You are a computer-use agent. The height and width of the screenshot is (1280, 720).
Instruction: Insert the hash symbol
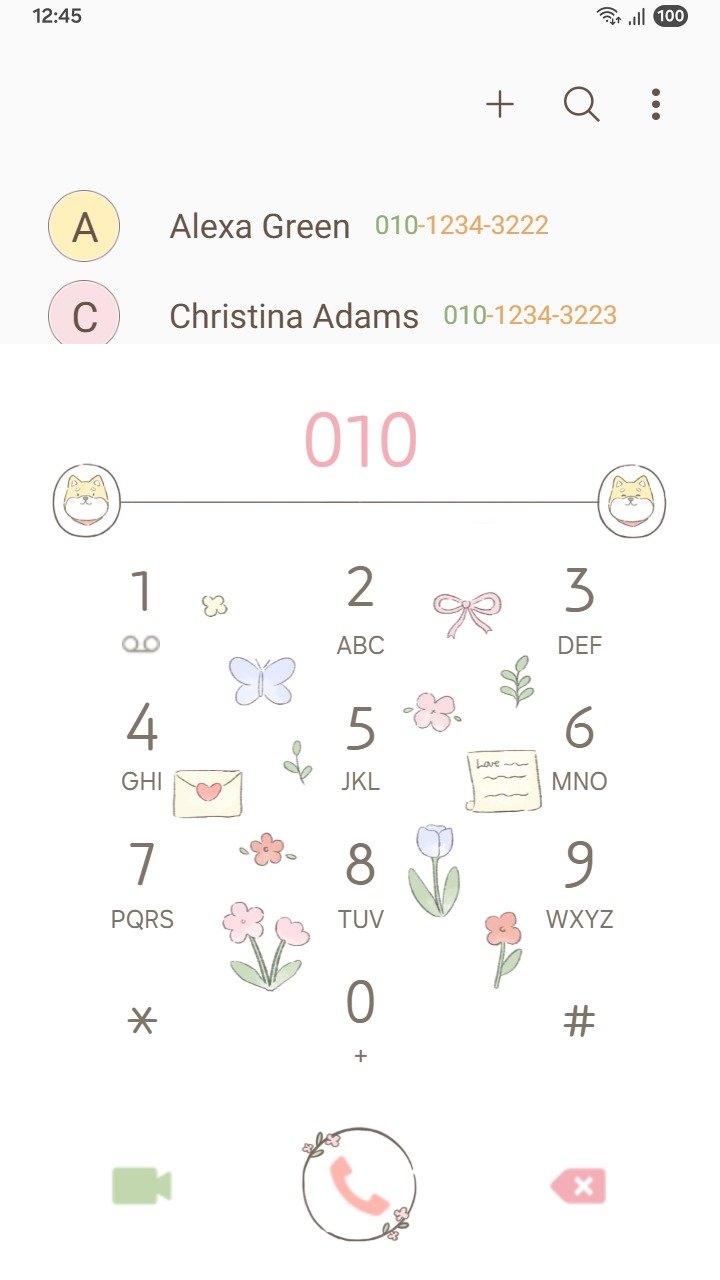pos(579,1021)
